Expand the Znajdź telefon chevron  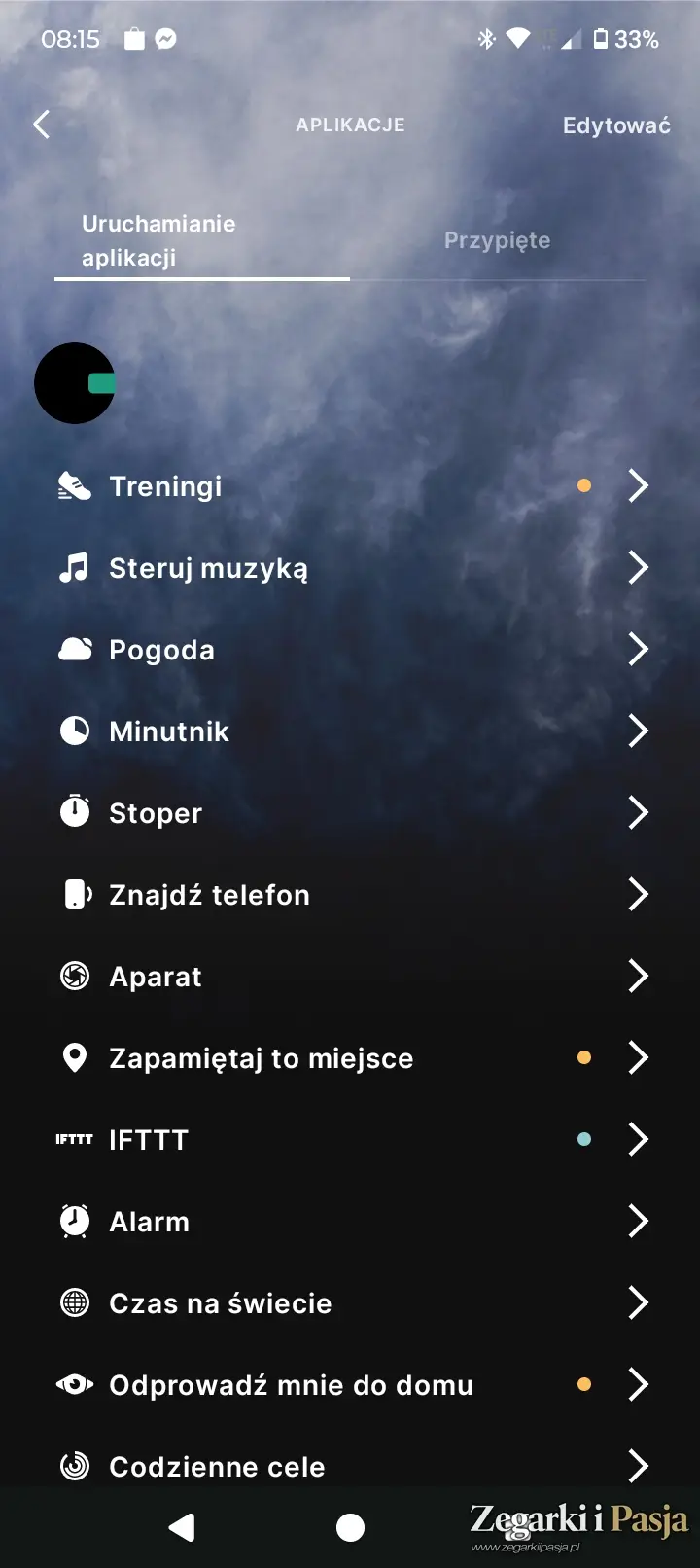coord(639,894)
